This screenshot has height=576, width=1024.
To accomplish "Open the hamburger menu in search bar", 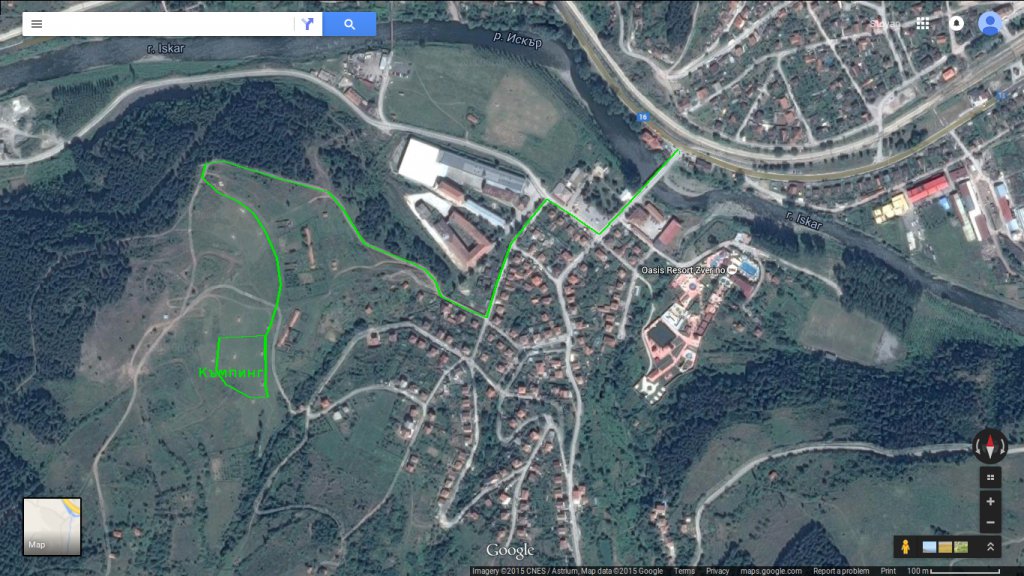I will (x=37, y=24).
